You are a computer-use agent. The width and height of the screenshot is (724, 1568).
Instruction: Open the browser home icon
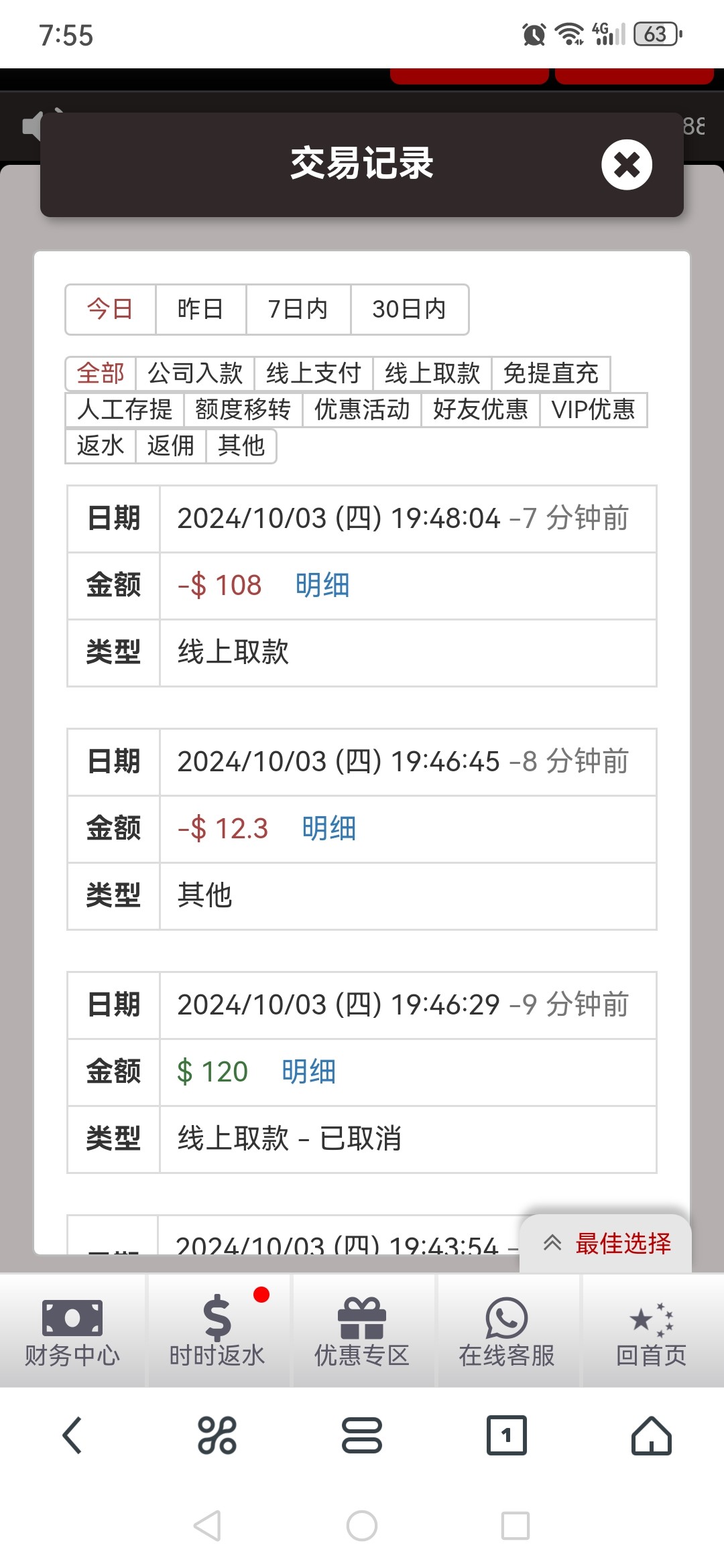651,1434
